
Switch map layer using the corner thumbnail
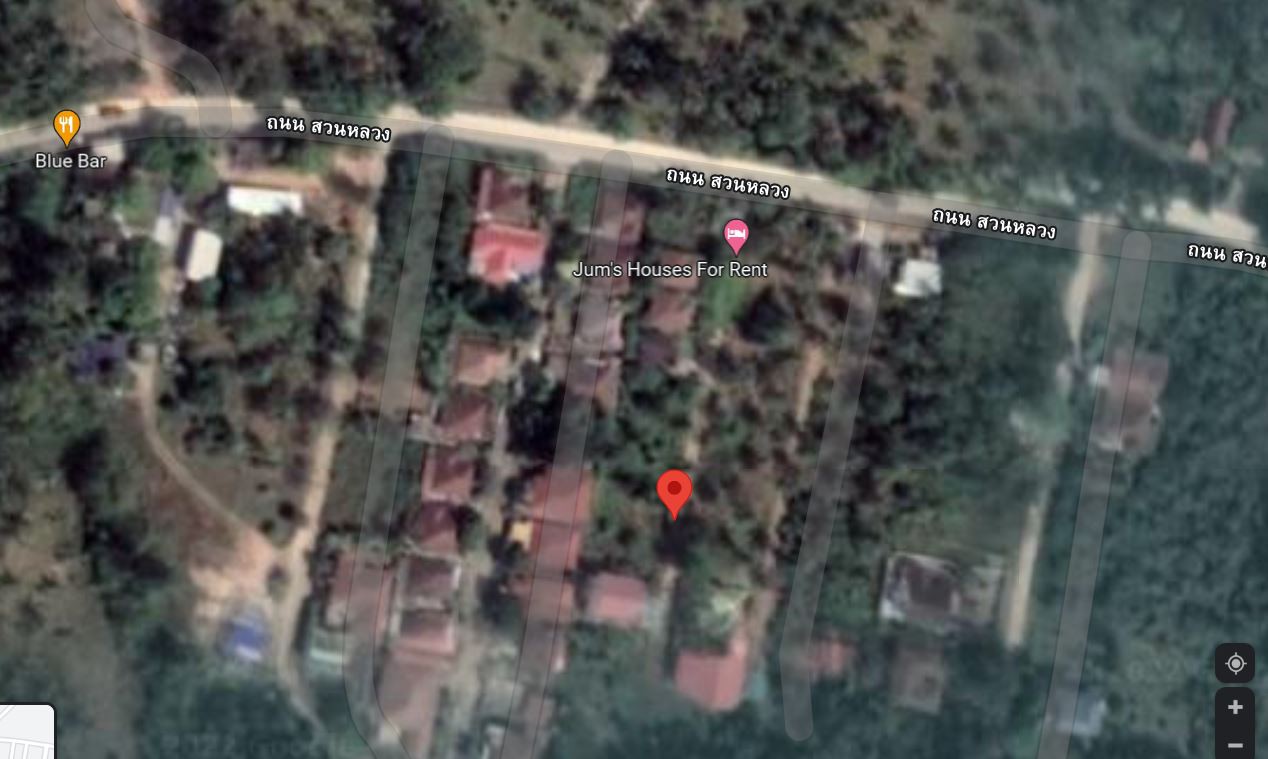coord(27,733)
